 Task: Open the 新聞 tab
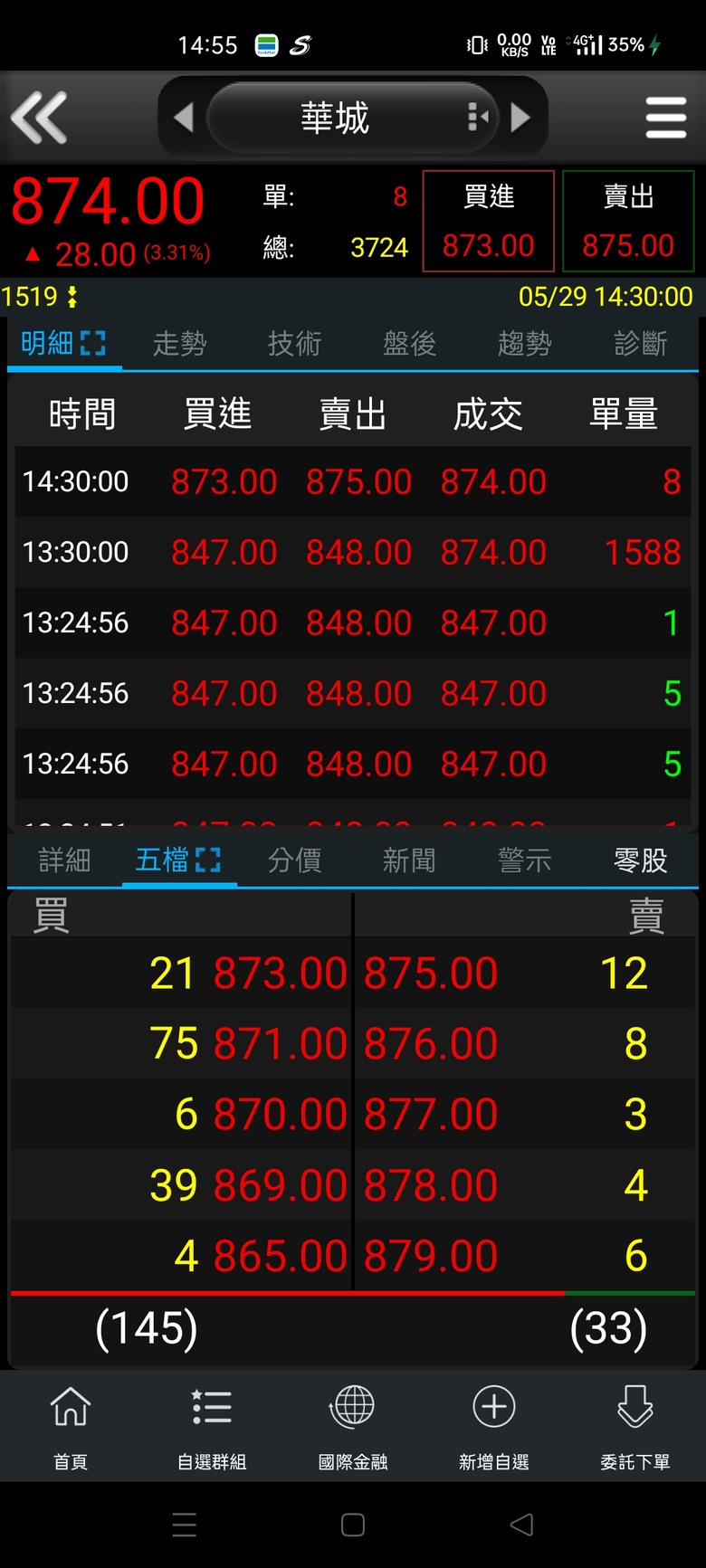[x=409, y=860]
